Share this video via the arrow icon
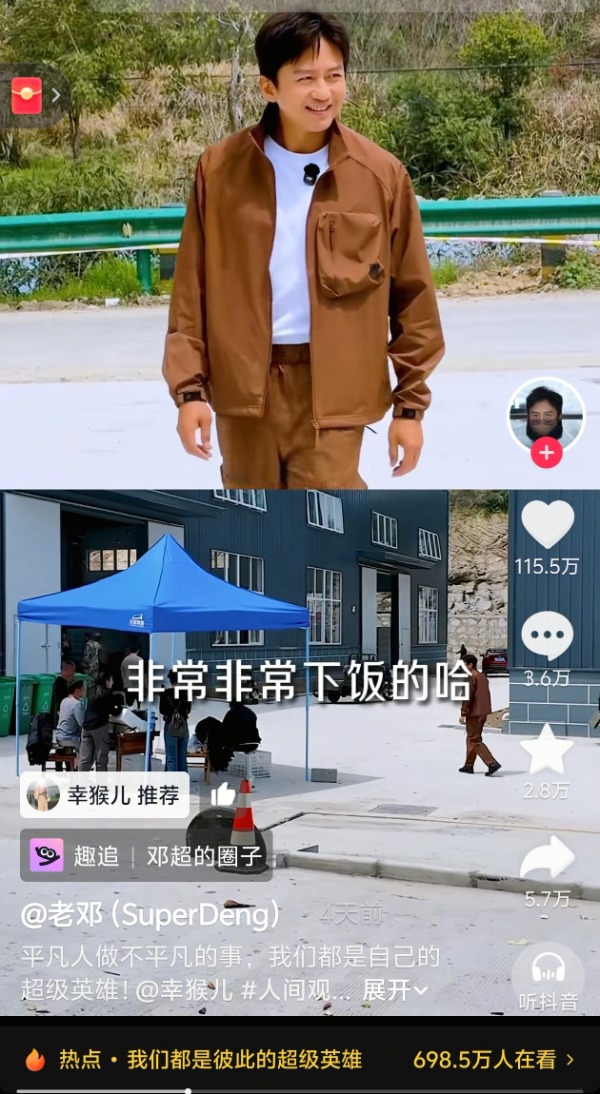The width and height of the screenshot is (600, 1094). 547,858
